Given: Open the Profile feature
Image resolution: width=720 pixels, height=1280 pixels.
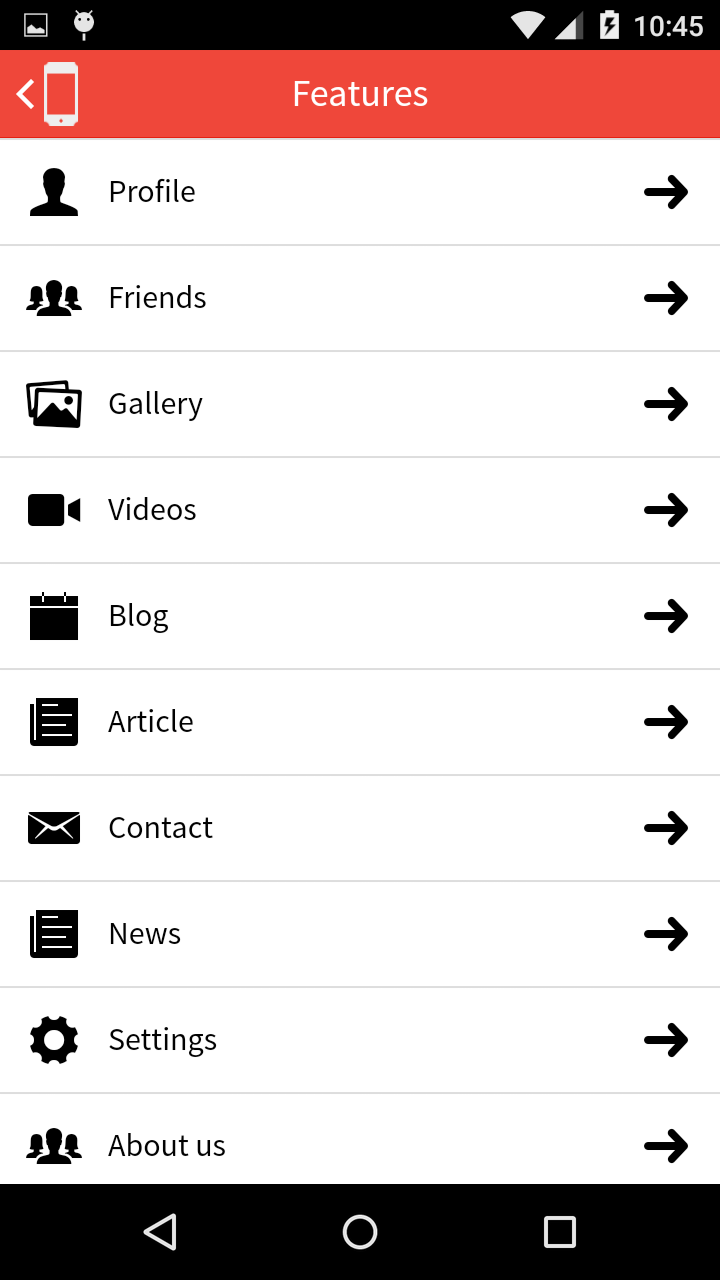Looking at the screenshot, I should [360, 192].
